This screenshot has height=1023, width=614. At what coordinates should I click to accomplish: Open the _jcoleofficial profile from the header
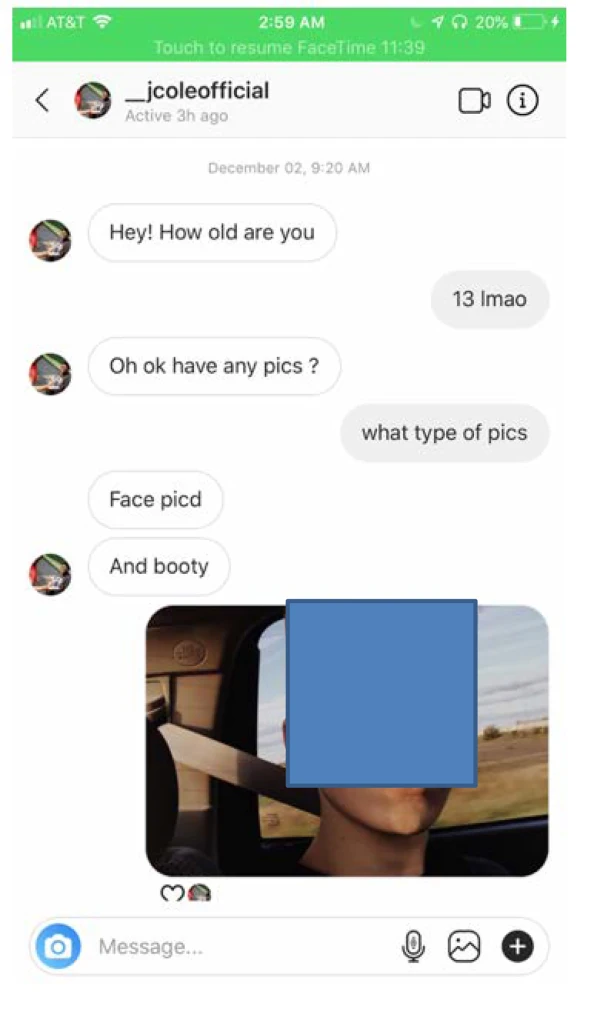coord(196,91)
